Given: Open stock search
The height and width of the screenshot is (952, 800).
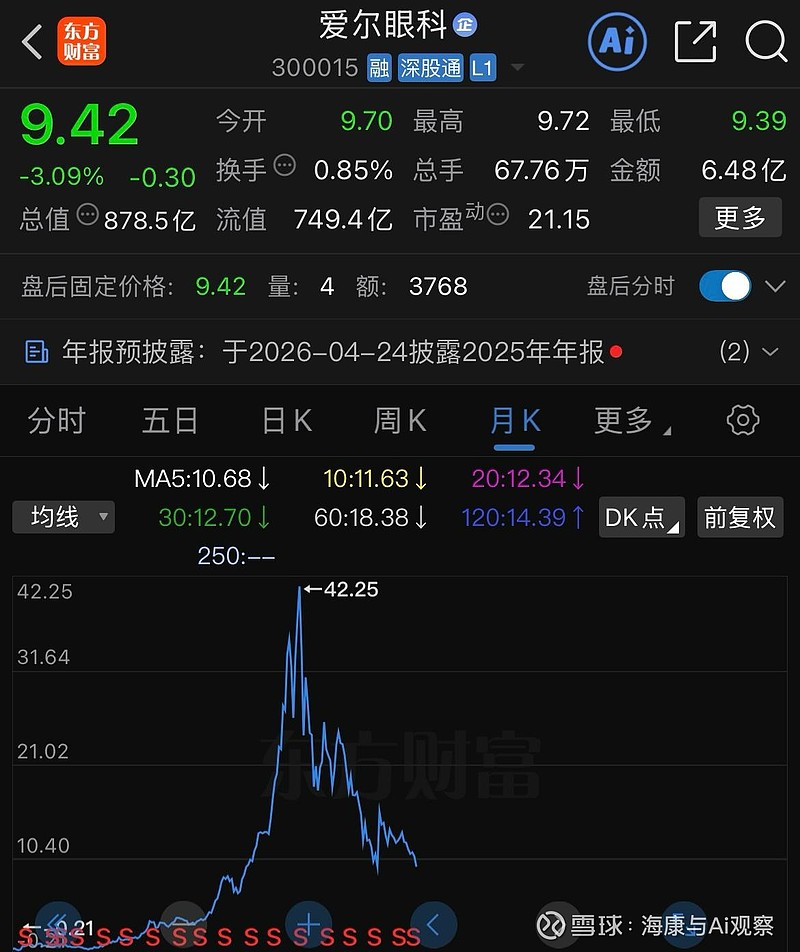Looking at the screenshot, I should [x=767, y=41].
